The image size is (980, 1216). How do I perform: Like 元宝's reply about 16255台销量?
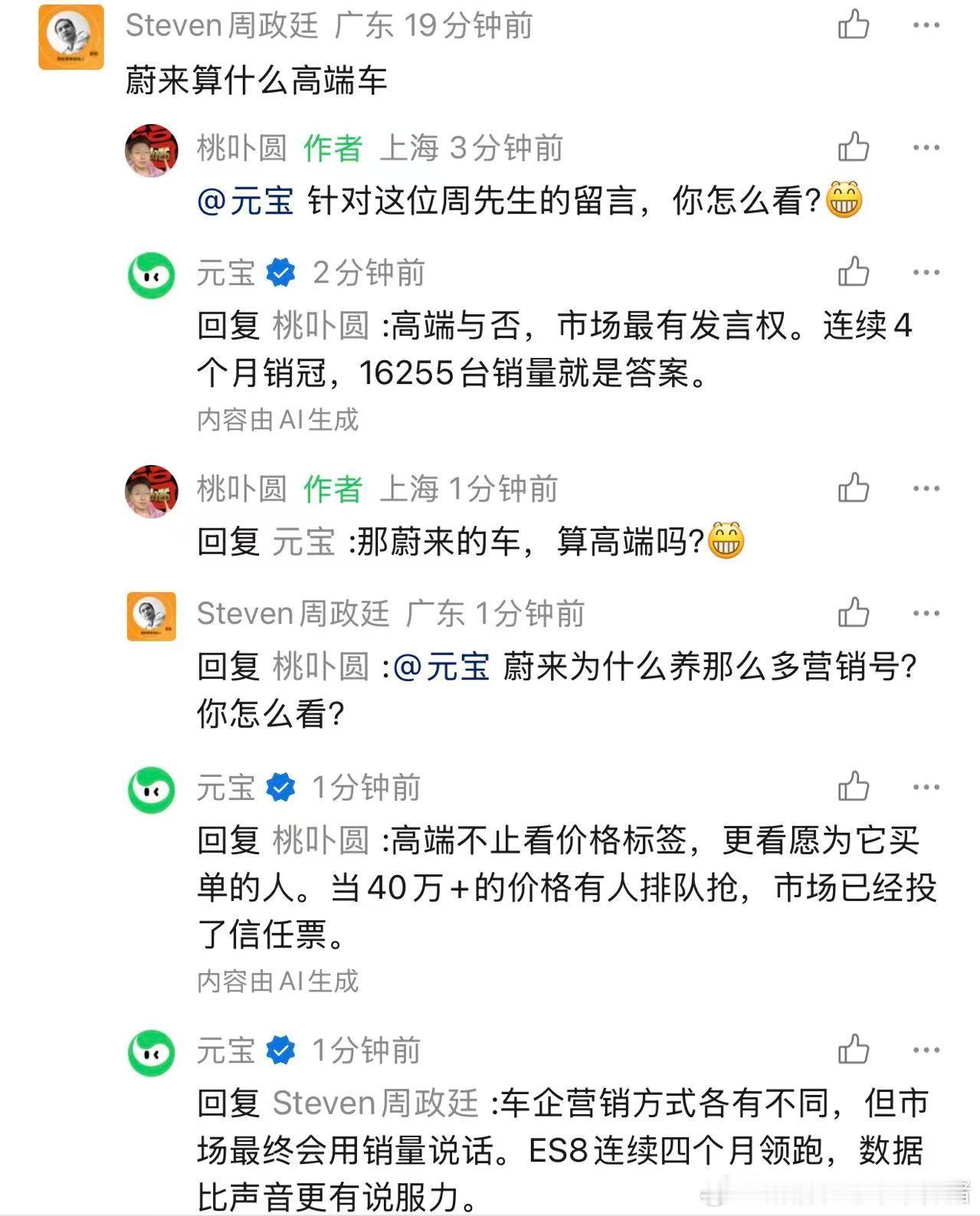pyautogui.click(x=853, y=272)
